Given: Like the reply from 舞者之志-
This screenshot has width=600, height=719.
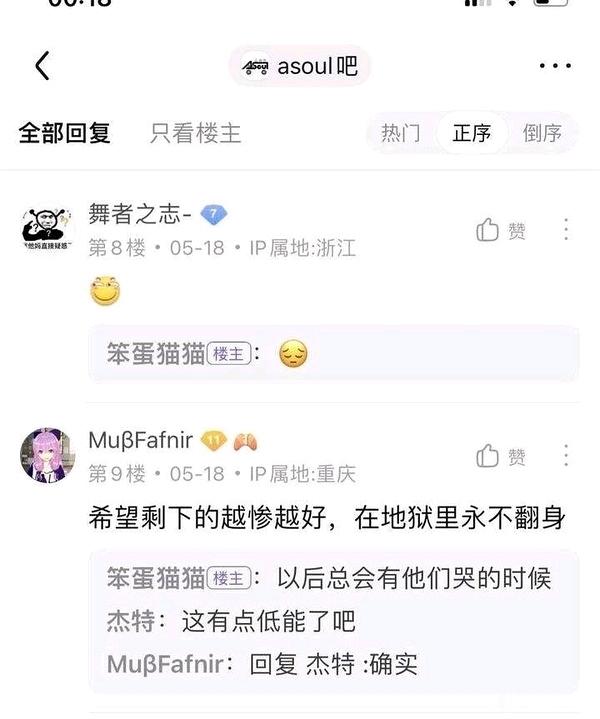Looking at the screenshot, I should tap(501, 230).
